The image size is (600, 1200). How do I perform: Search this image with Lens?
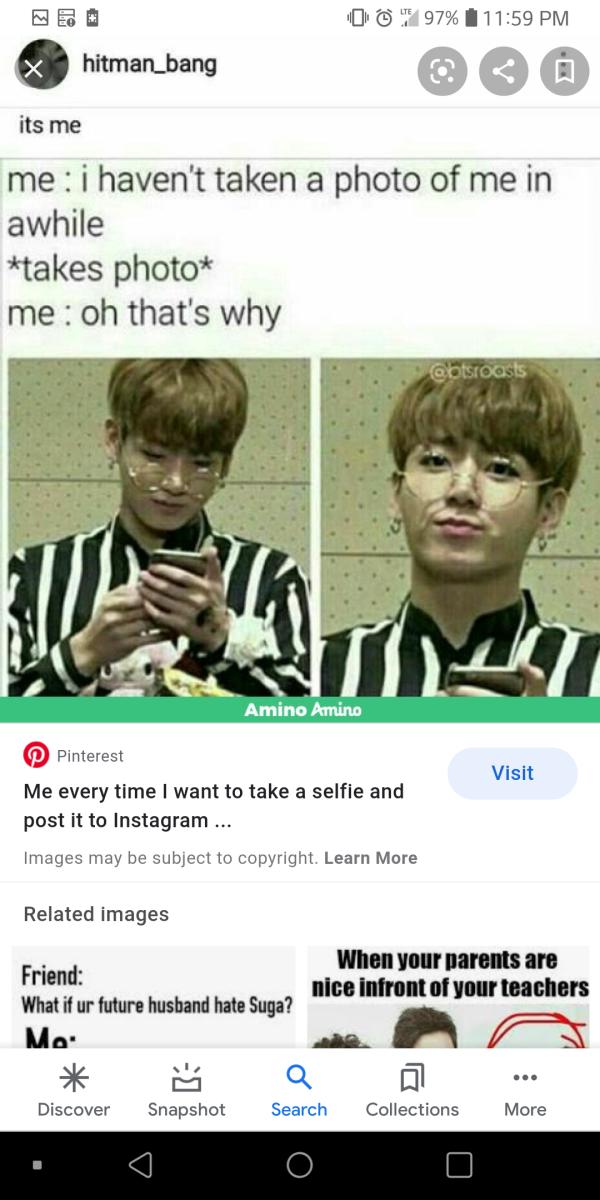[x=442, y=71]
